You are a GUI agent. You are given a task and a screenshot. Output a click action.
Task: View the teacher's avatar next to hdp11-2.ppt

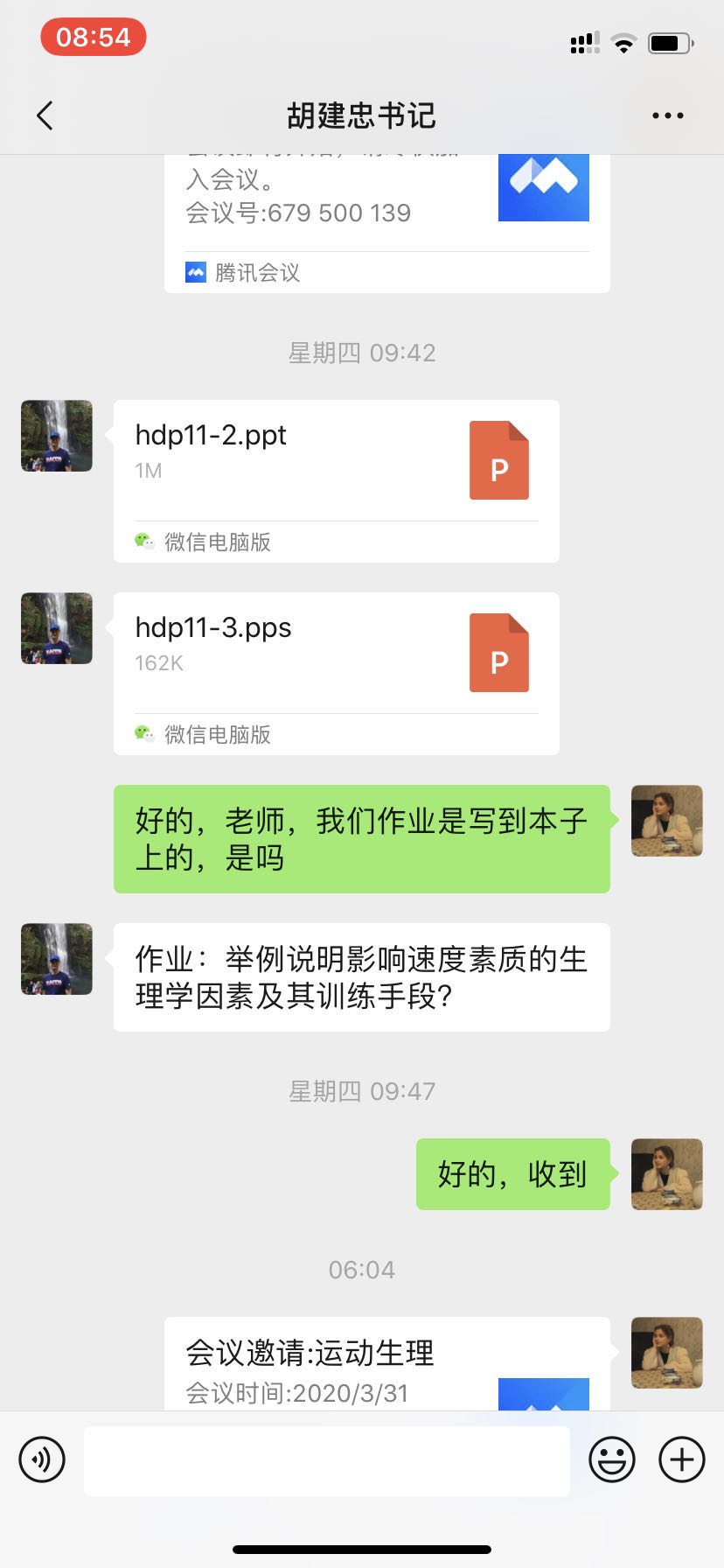pos(57,436)
